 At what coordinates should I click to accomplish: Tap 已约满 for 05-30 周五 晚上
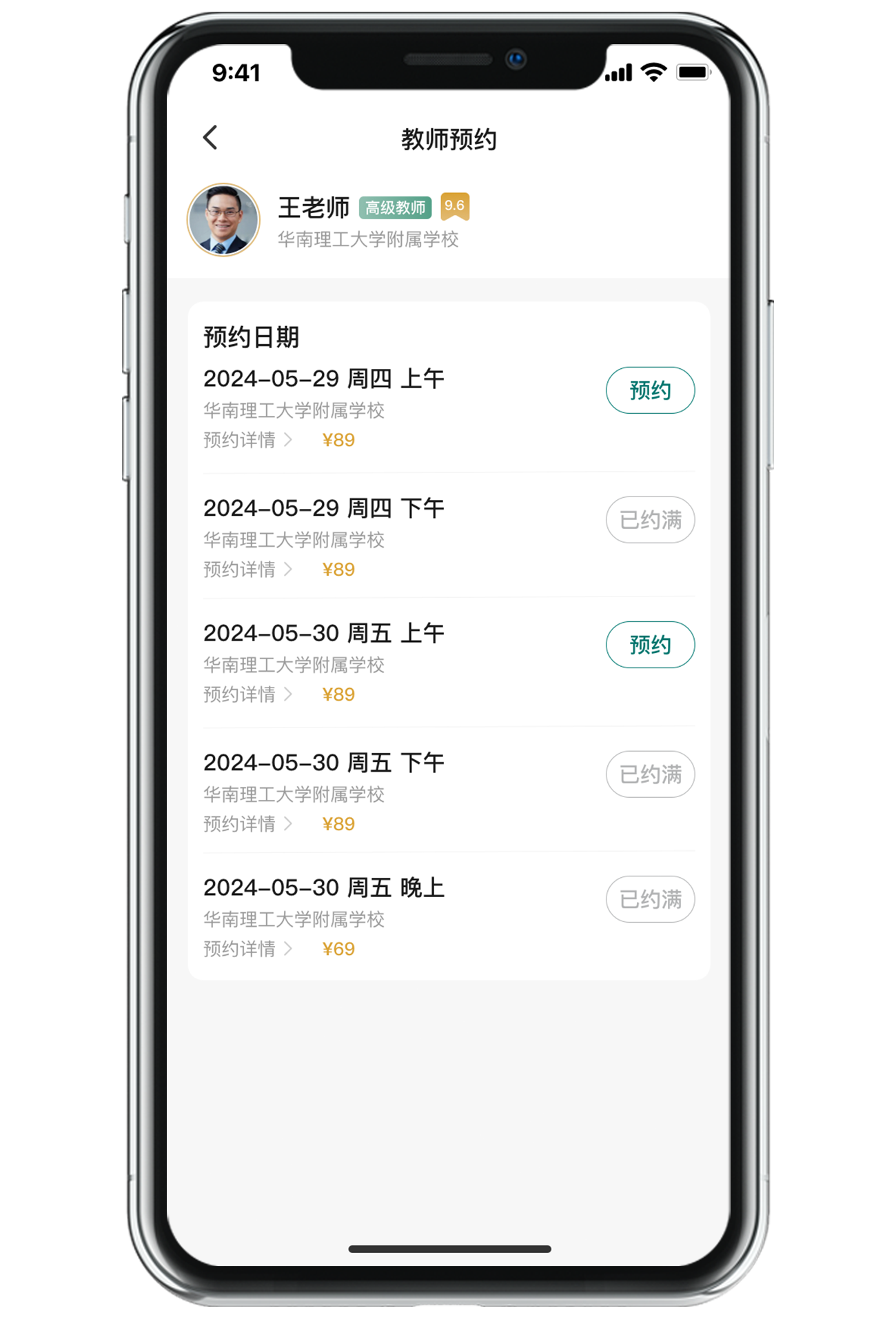650,899
